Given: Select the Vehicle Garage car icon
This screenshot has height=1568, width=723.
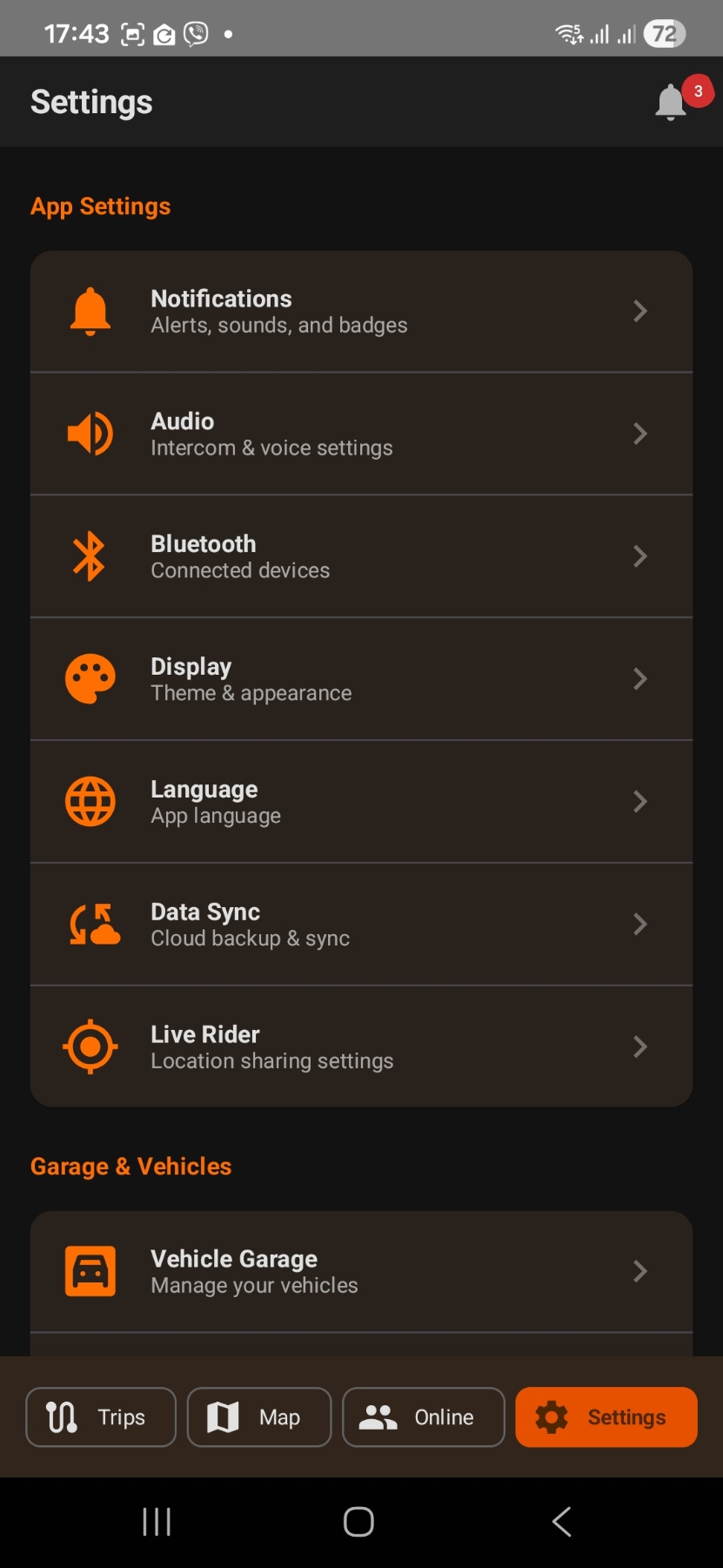Looking at the screenshot, I should click(90, 1270).
